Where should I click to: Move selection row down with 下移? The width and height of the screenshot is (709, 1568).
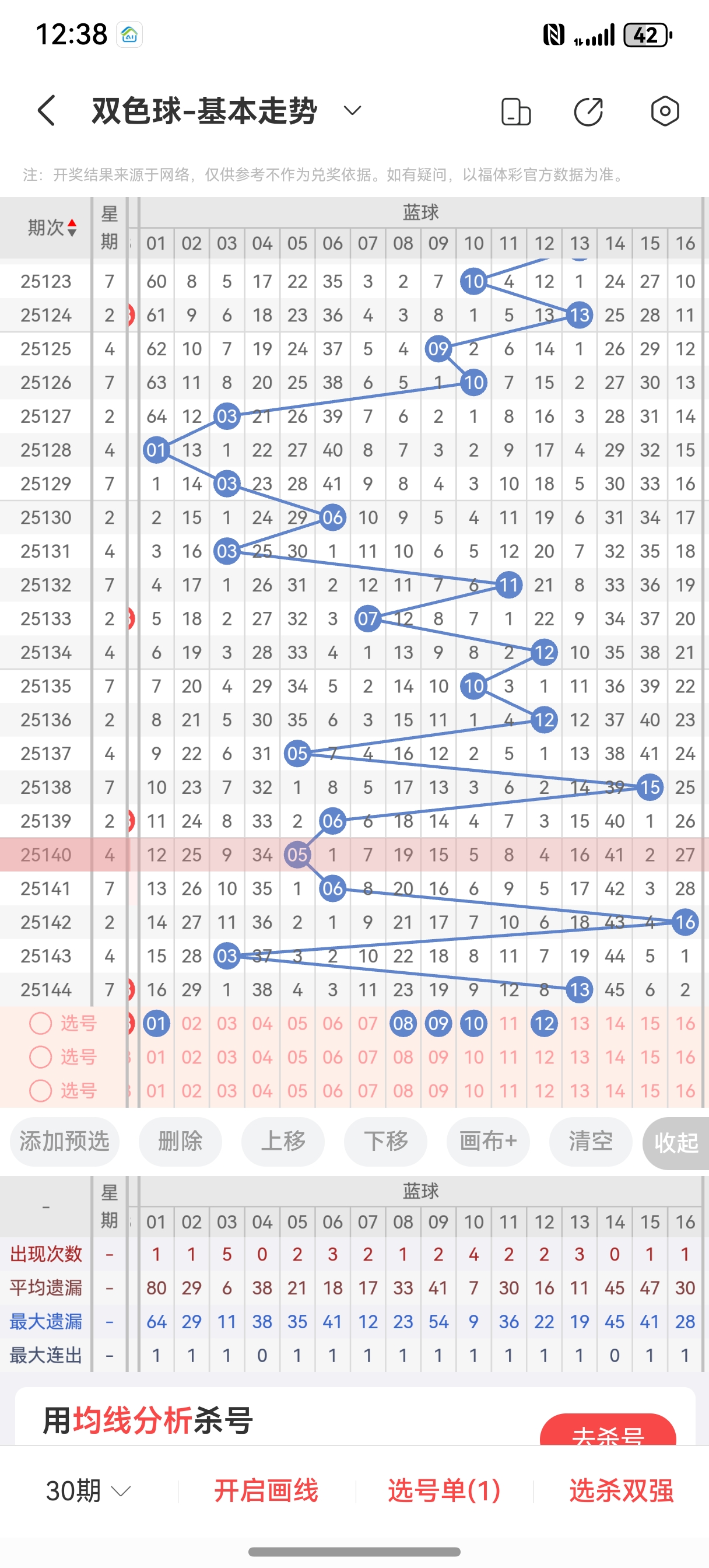click(385, 1142)
